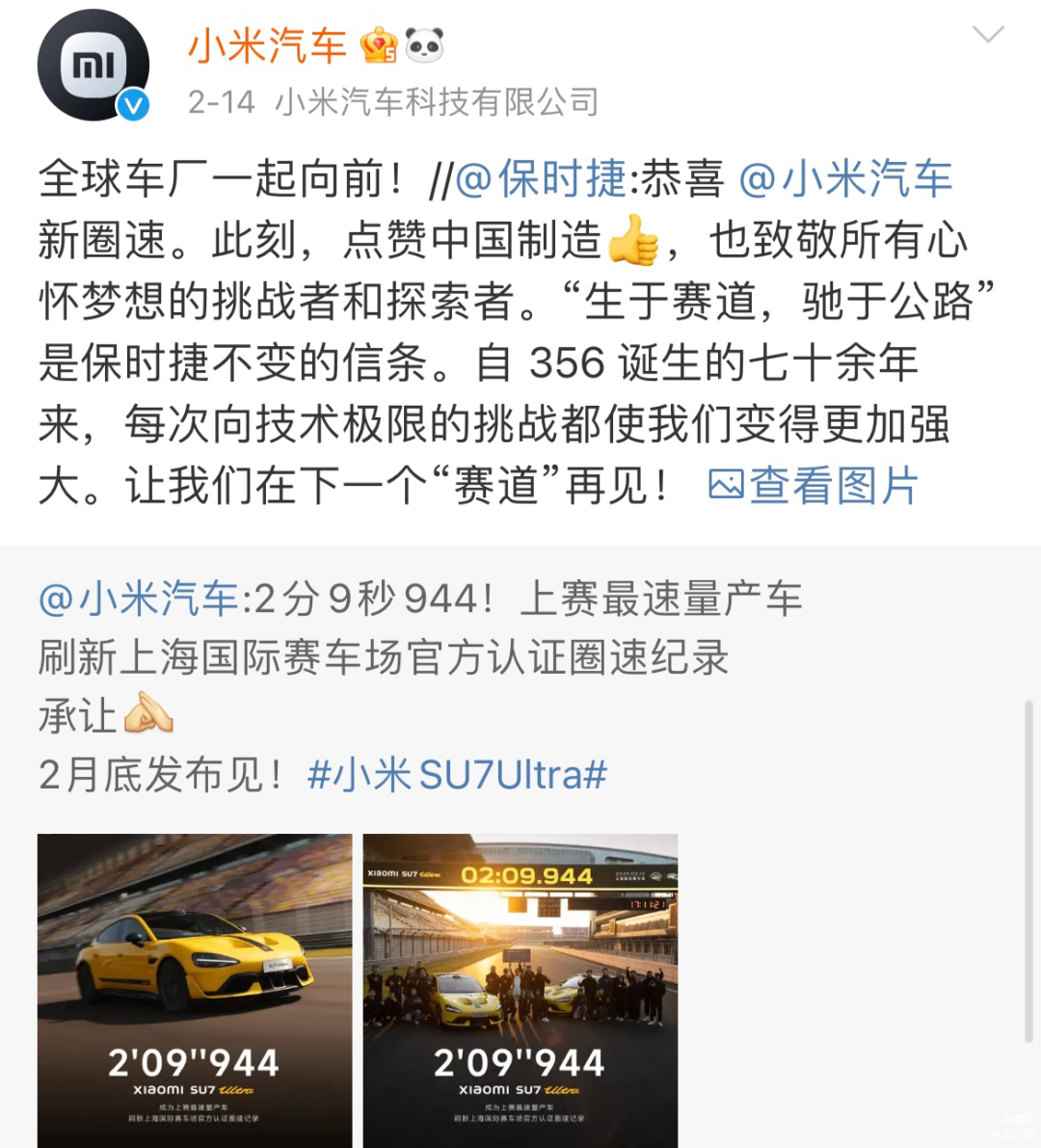View the yellow SU7 Ultra track photo
The height and width of the screenshot is (1148, 1041).
(195, 988)
